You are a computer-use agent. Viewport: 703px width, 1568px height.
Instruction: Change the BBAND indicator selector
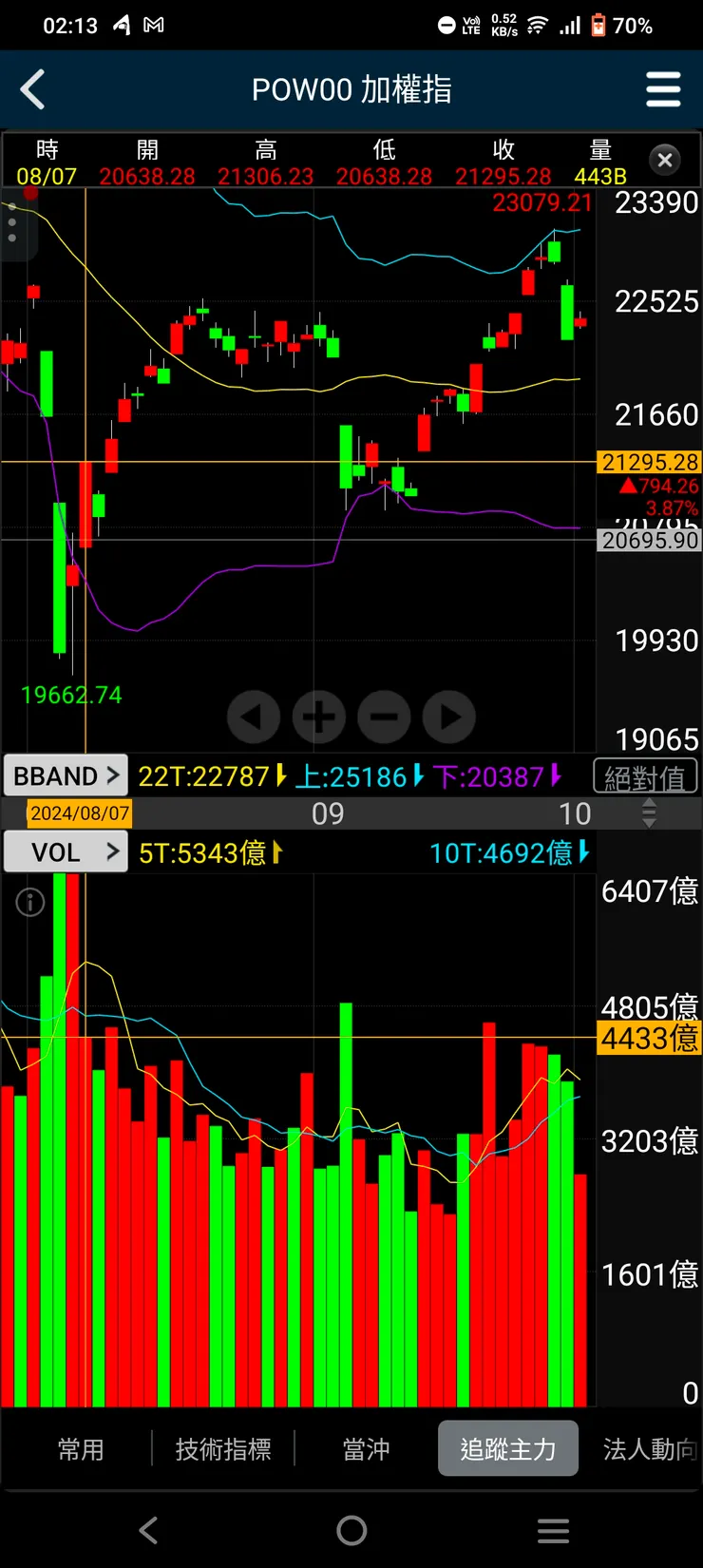(66, 775)
